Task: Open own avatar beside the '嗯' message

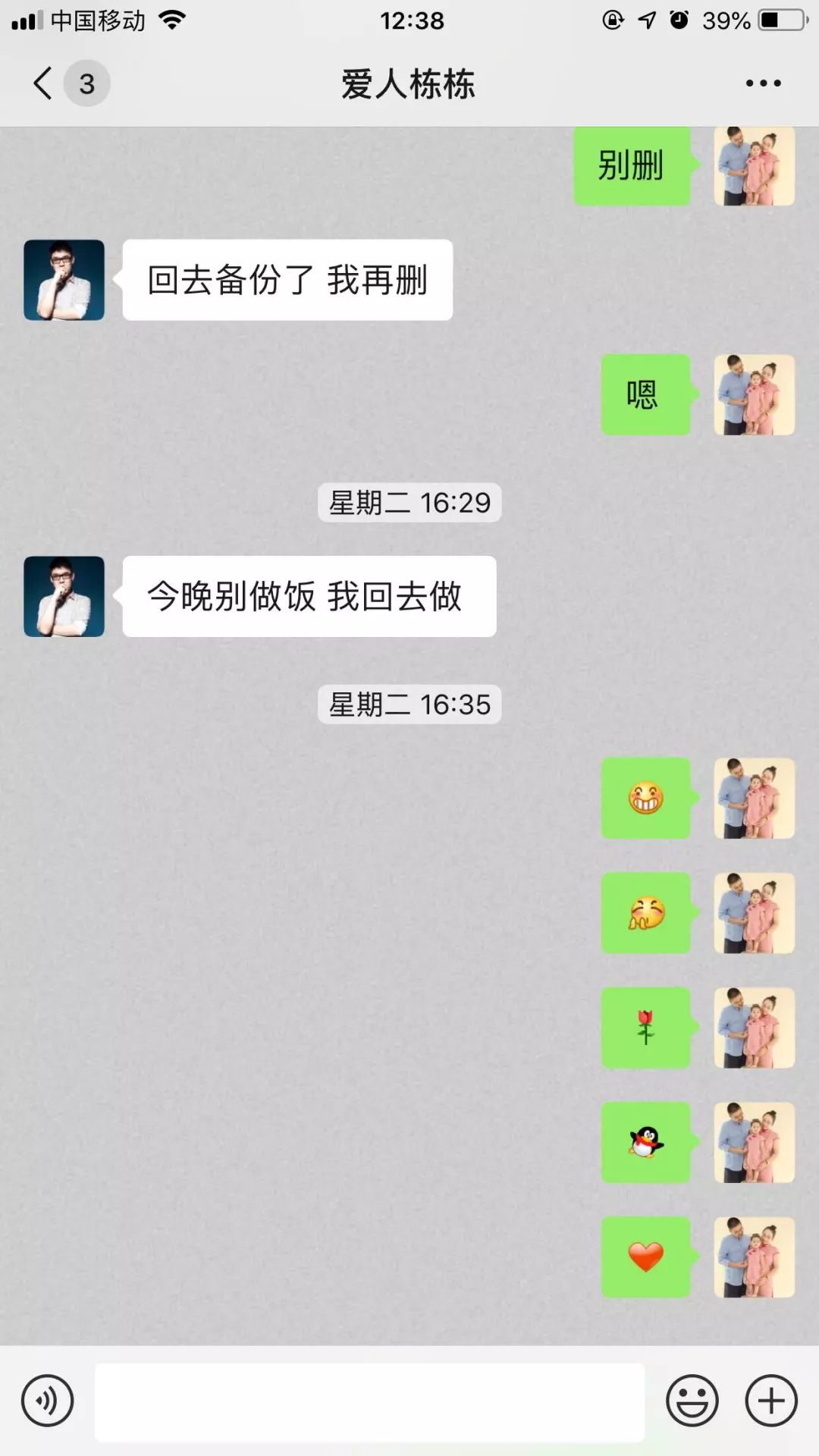Action: (x=754, y=394)
